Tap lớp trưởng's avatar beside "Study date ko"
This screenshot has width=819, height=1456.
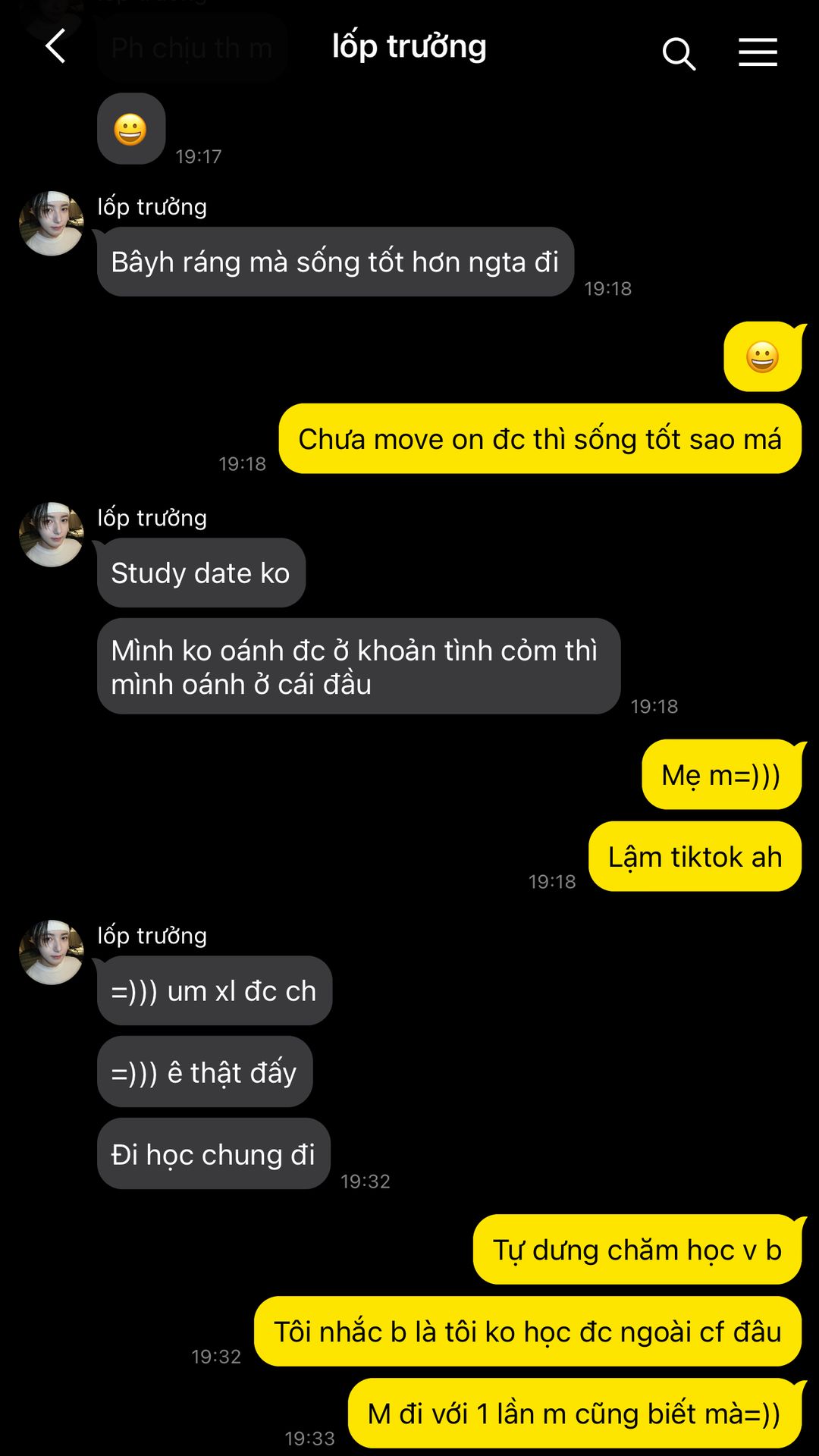point(52,535)
